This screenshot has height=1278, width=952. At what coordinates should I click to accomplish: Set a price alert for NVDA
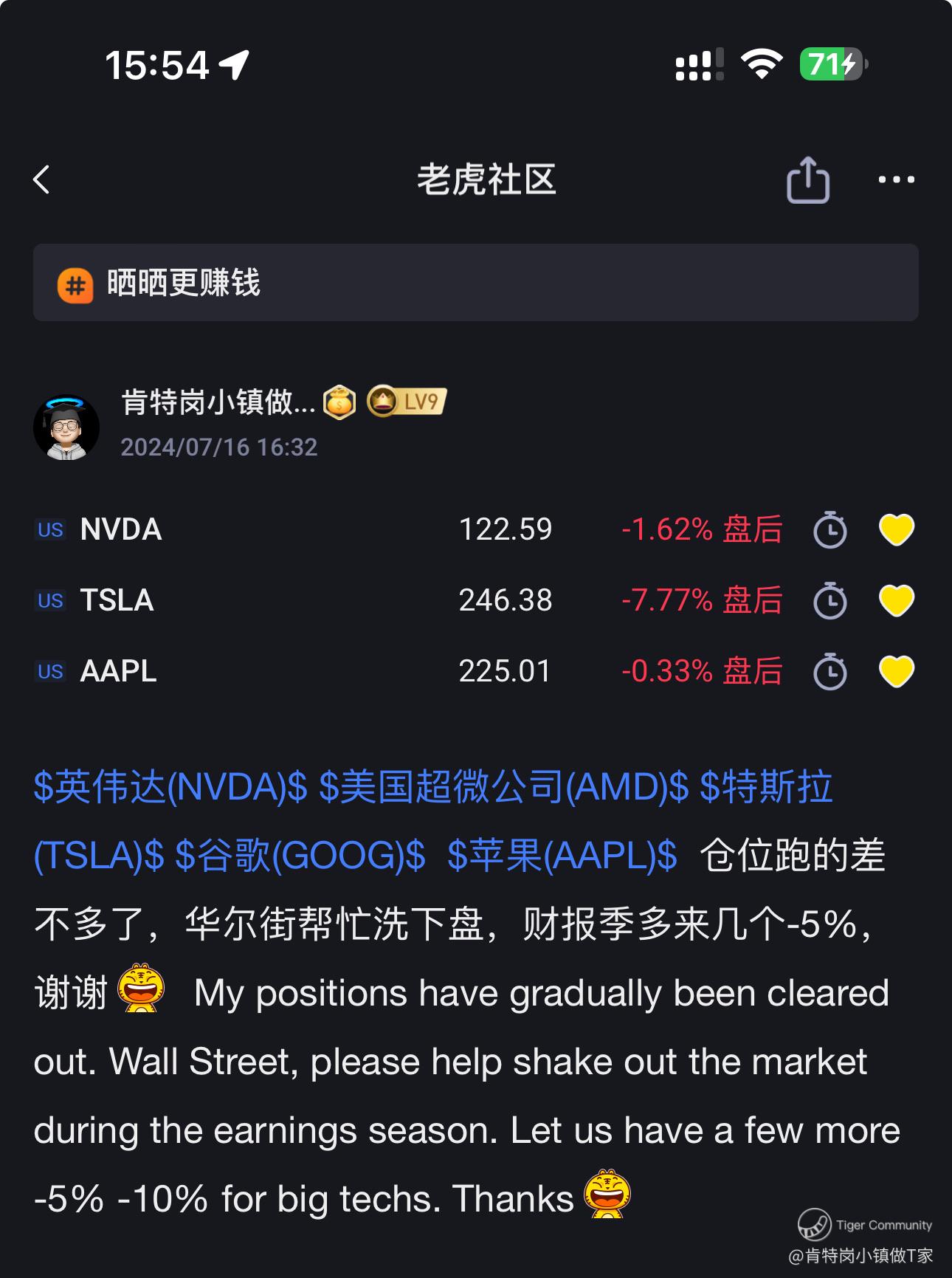click(x=829, y=529)
